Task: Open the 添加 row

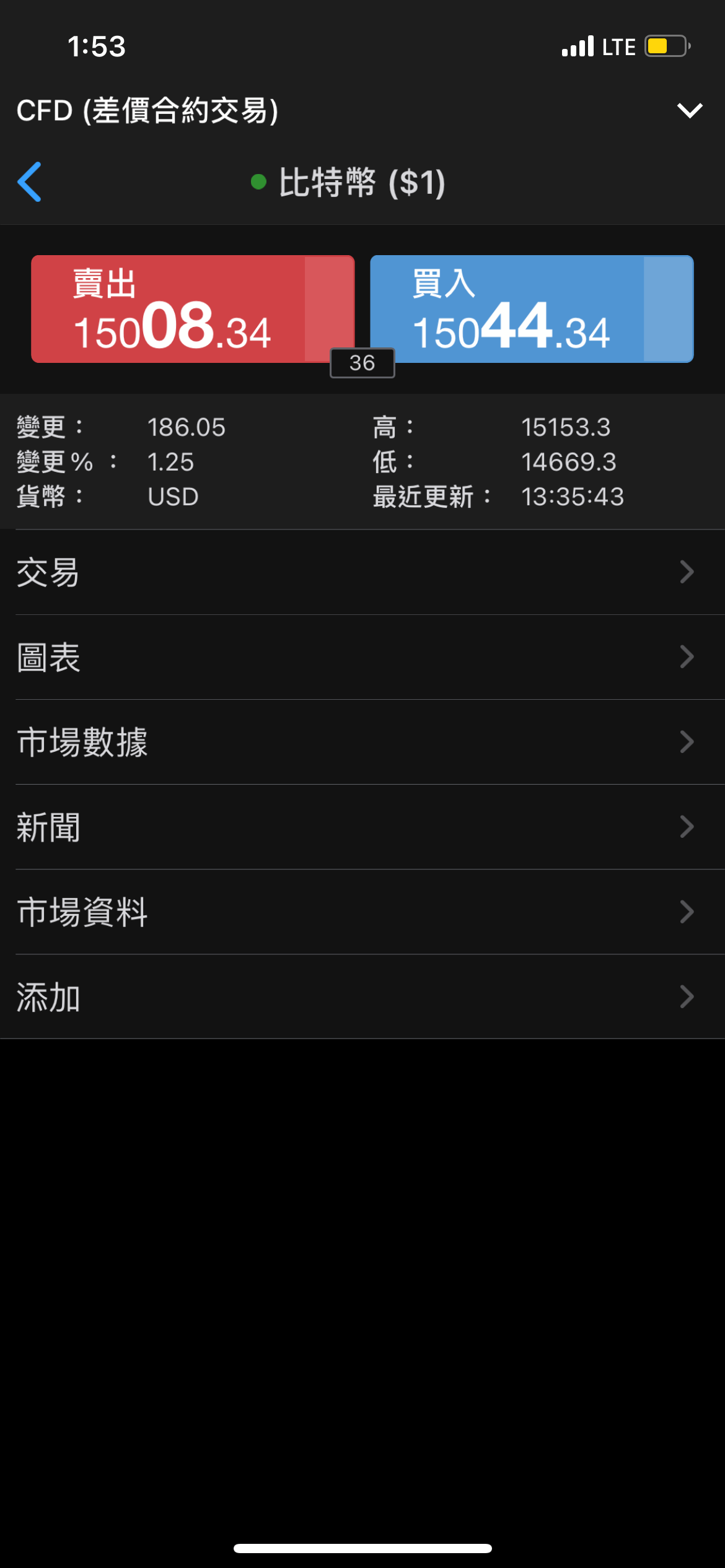Action: (362, 996)
